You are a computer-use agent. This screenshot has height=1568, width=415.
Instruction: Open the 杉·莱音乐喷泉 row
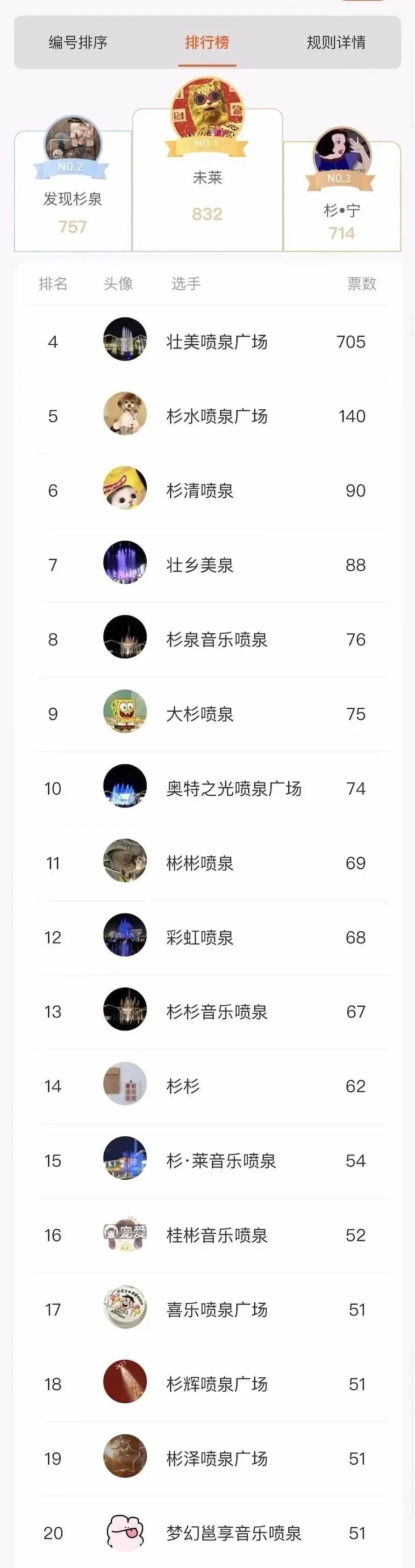221,1161
